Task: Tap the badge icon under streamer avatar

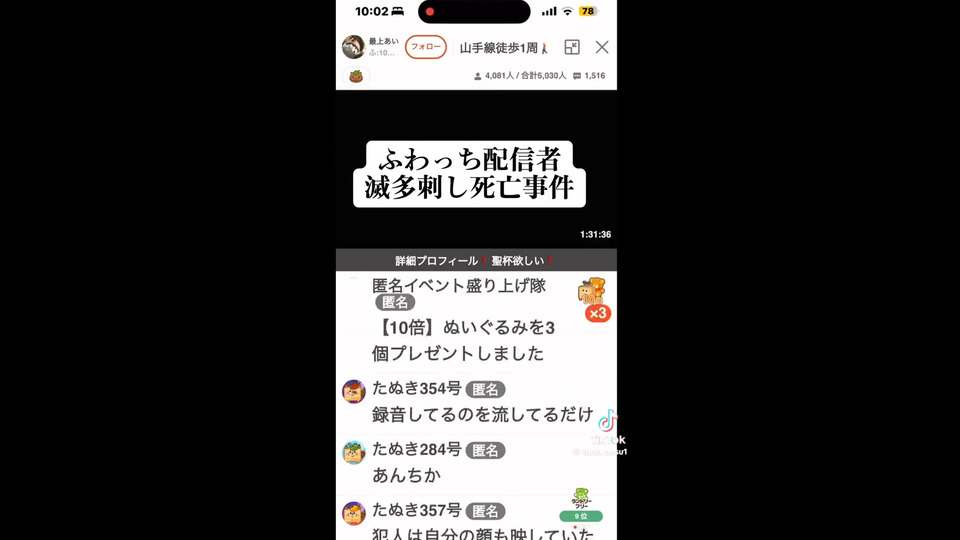Action: pyautogui.click(x=356, y=76)
